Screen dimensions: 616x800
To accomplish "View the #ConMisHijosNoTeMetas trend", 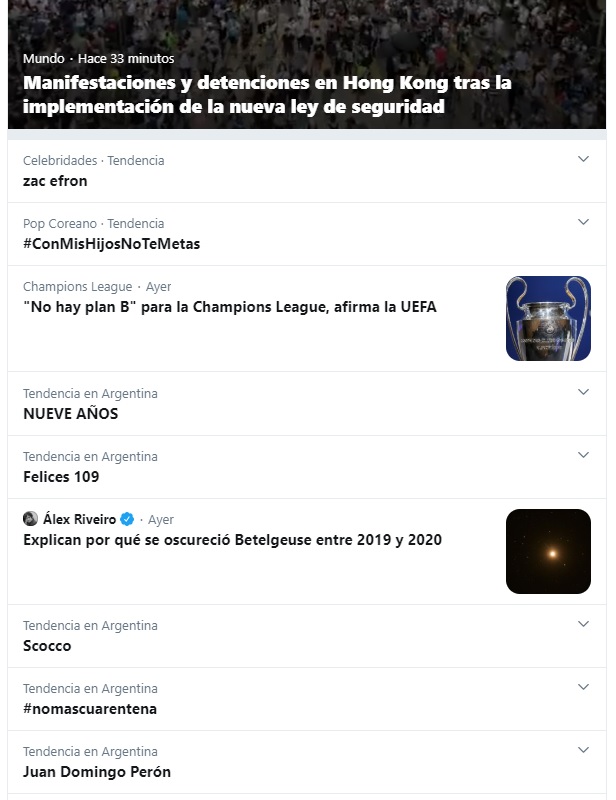I will (x=111, y=244).
